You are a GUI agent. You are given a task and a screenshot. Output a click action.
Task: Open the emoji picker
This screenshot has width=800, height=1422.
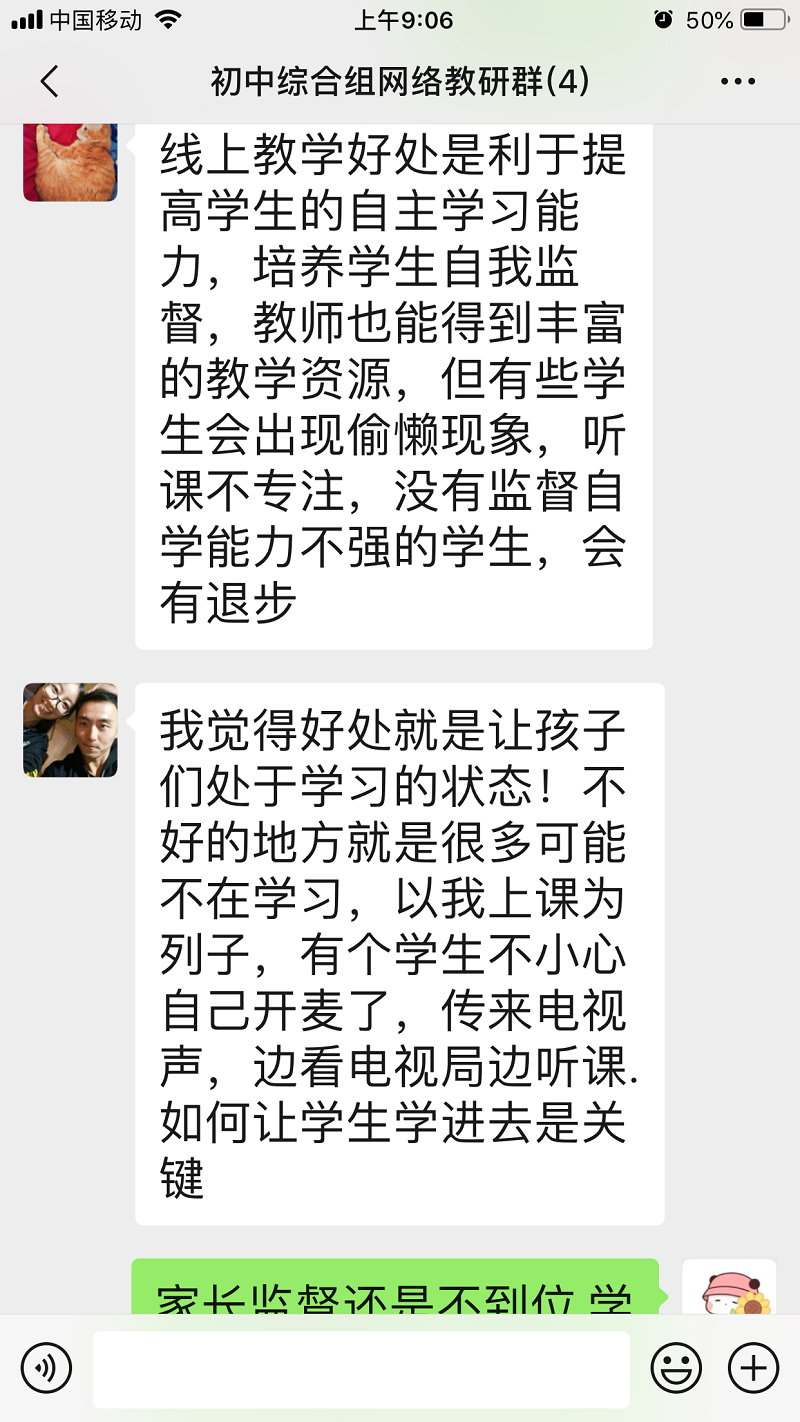[676, 1367]
